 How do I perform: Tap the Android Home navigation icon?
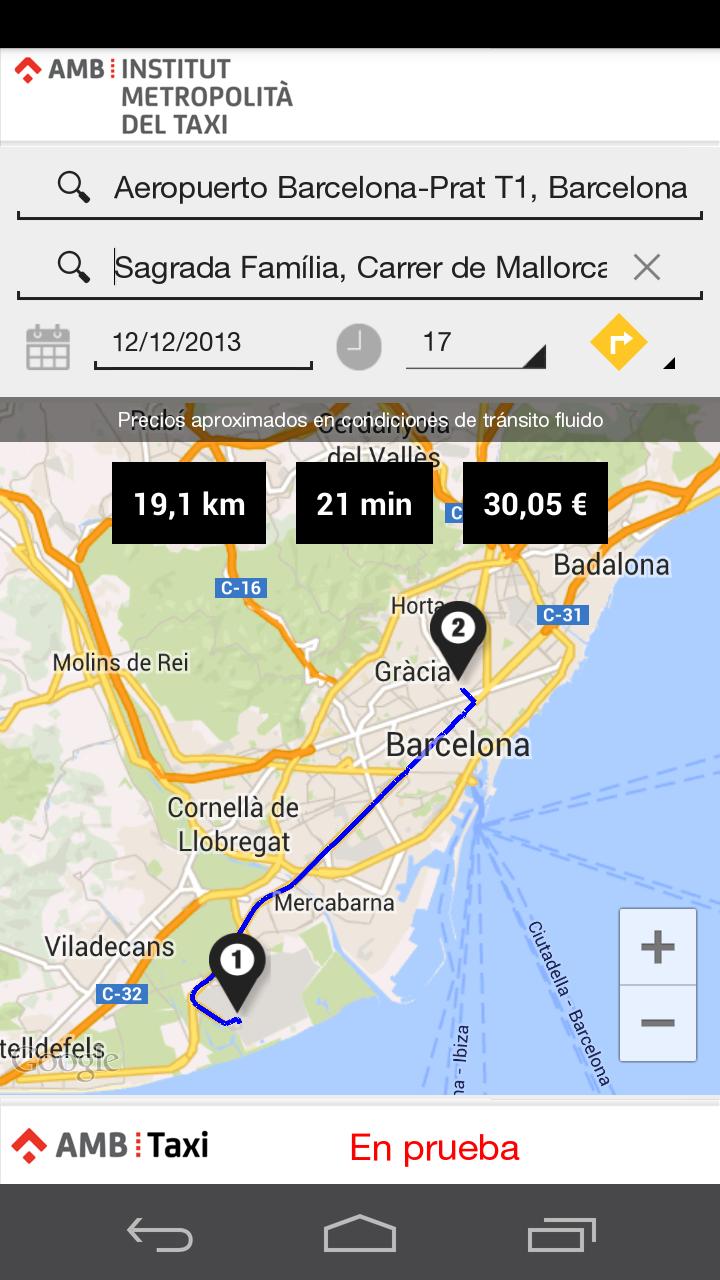click(x=360, y=1237)
